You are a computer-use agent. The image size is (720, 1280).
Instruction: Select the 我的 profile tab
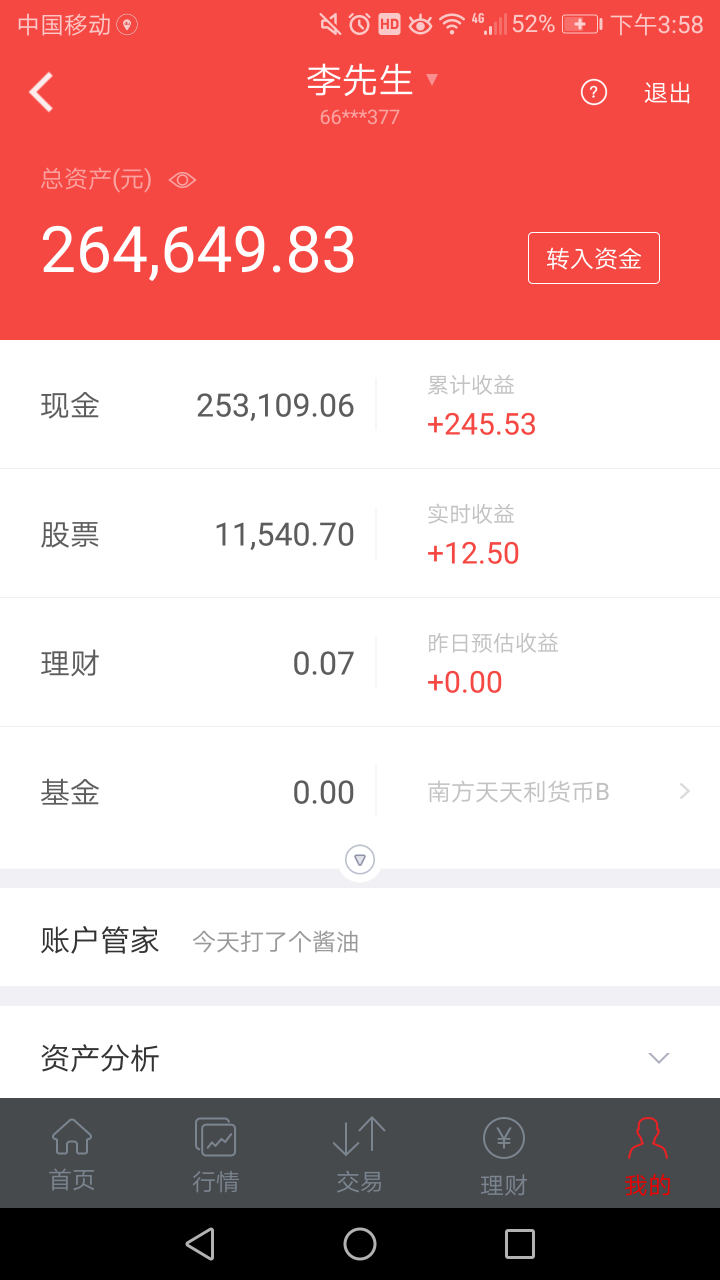(x=647, y=1154)
